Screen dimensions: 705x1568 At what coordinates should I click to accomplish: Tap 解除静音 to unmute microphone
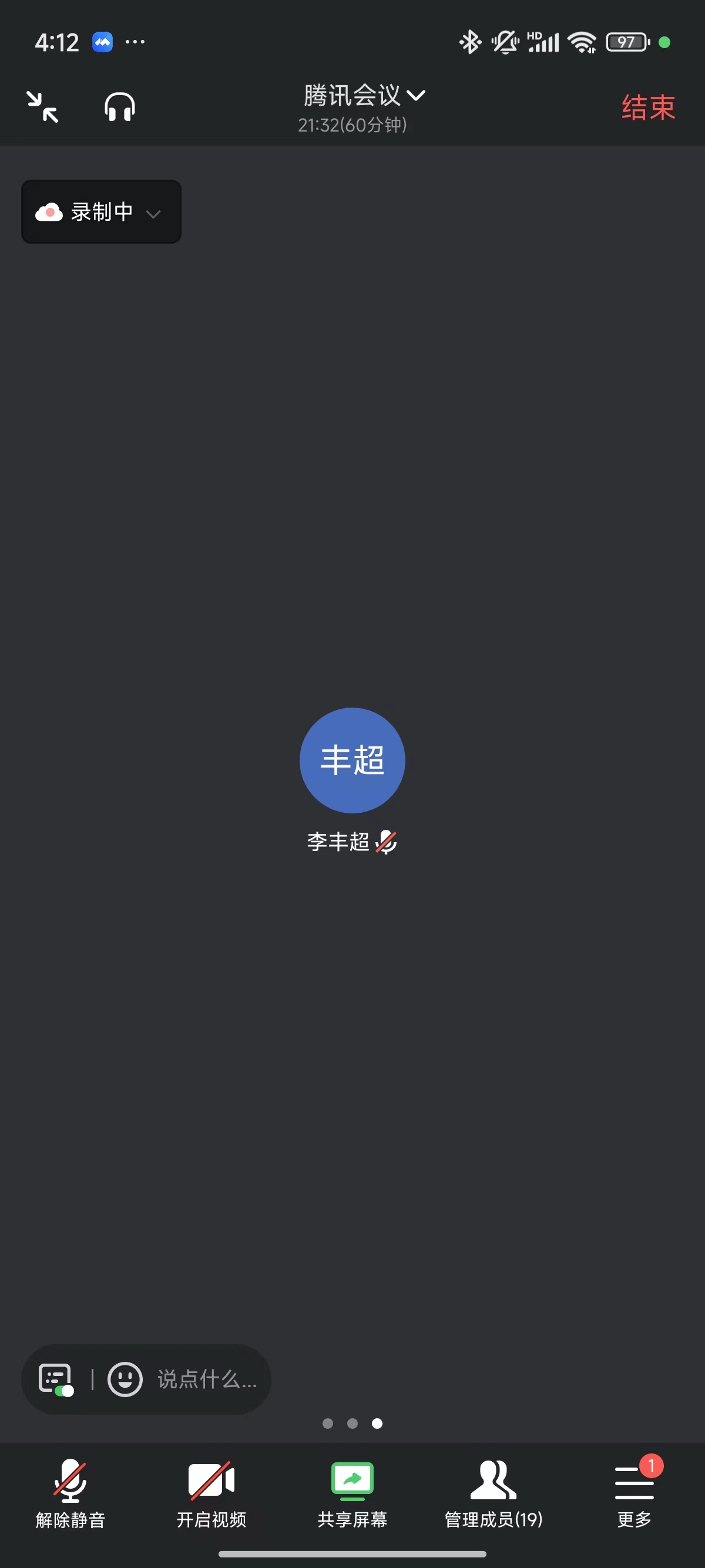[70, 1493]
